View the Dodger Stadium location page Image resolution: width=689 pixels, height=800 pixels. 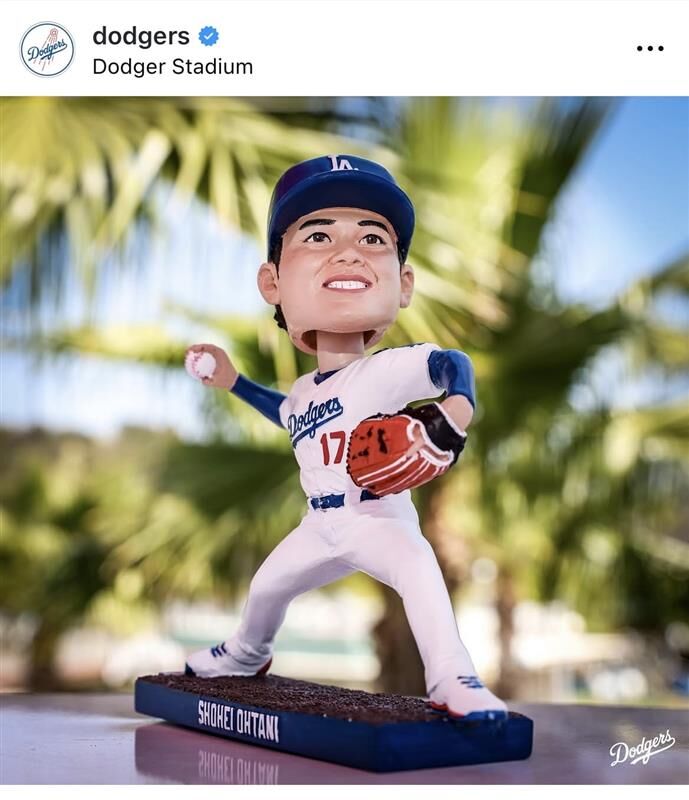pos(172,67)
